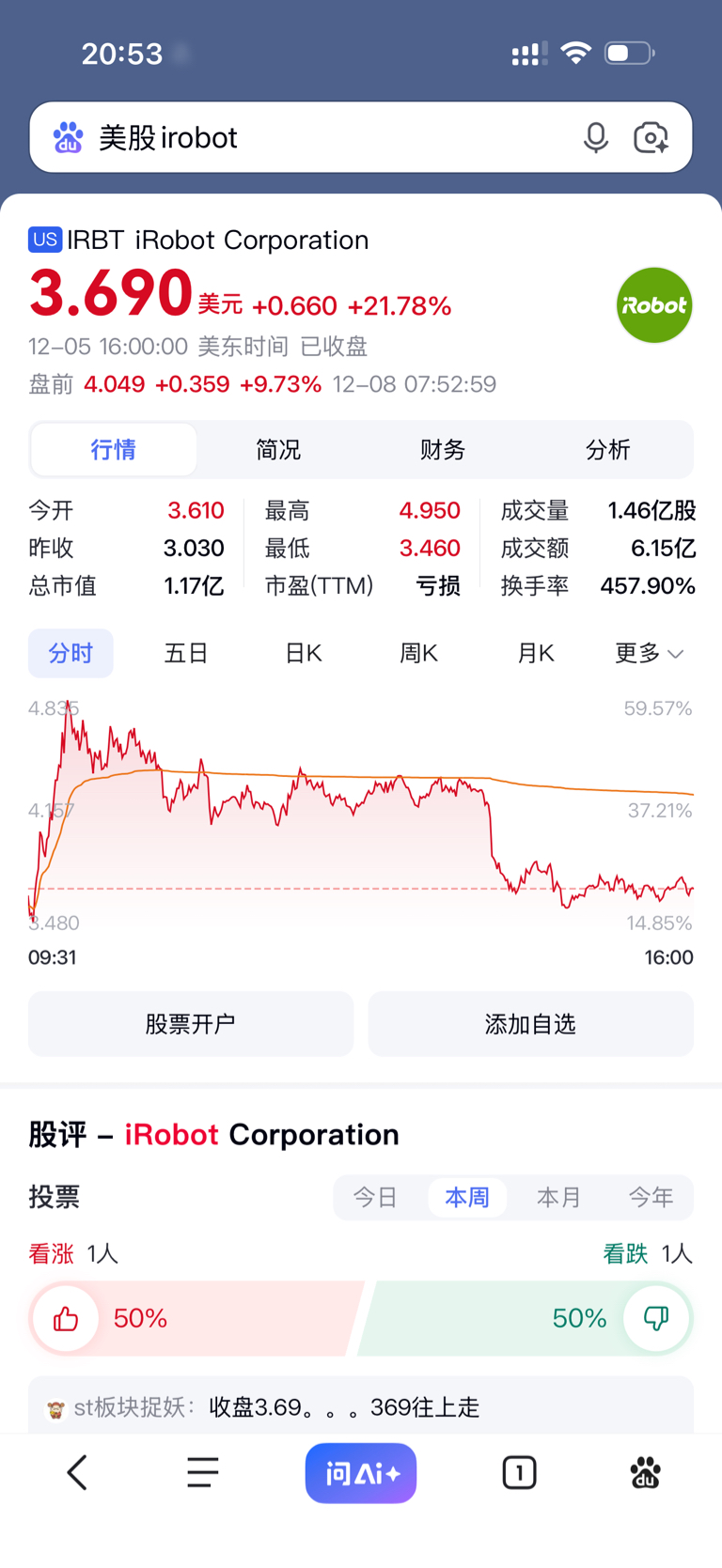The image size is (722, 1568).
Task: Open the camera search icon
Action: 651,138
